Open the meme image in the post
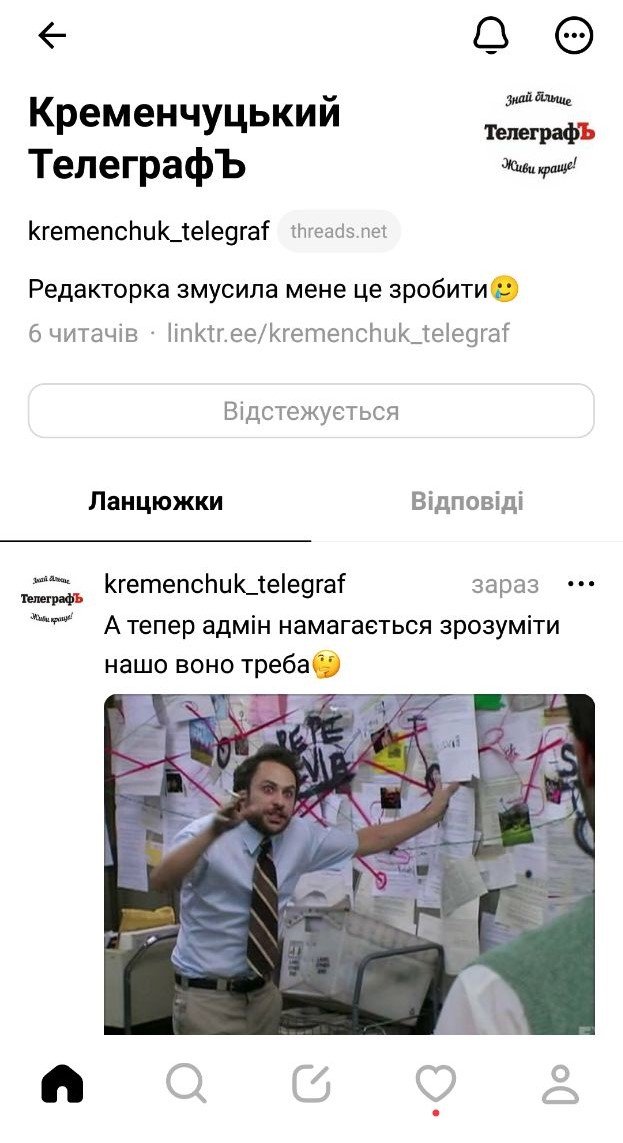Screen dimensions: 623x1143 [x=349, y=864]
